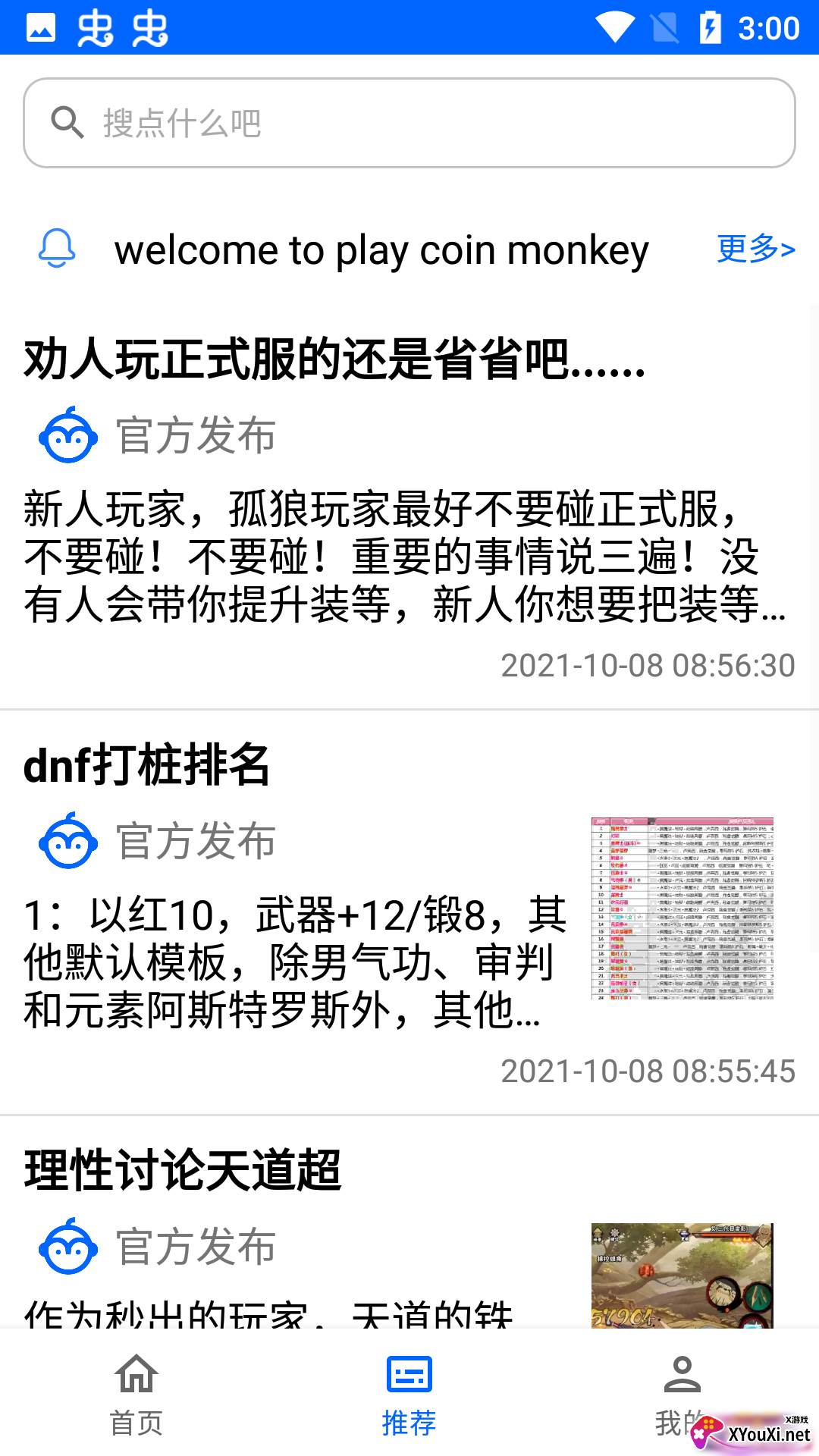Tap the 搜点什么吧 search box

(x=409, y=123)
